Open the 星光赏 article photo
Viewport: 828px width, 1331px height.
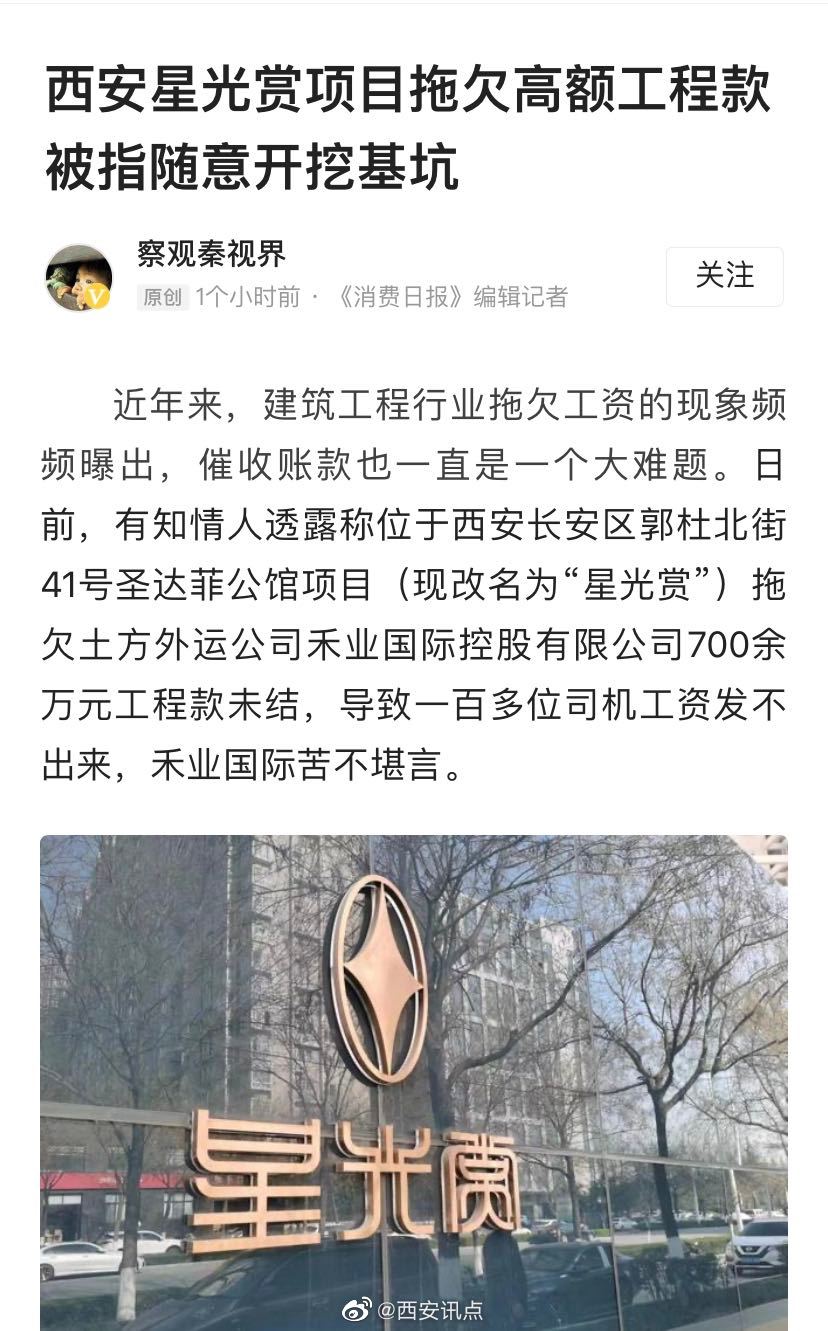point(414,1082)
